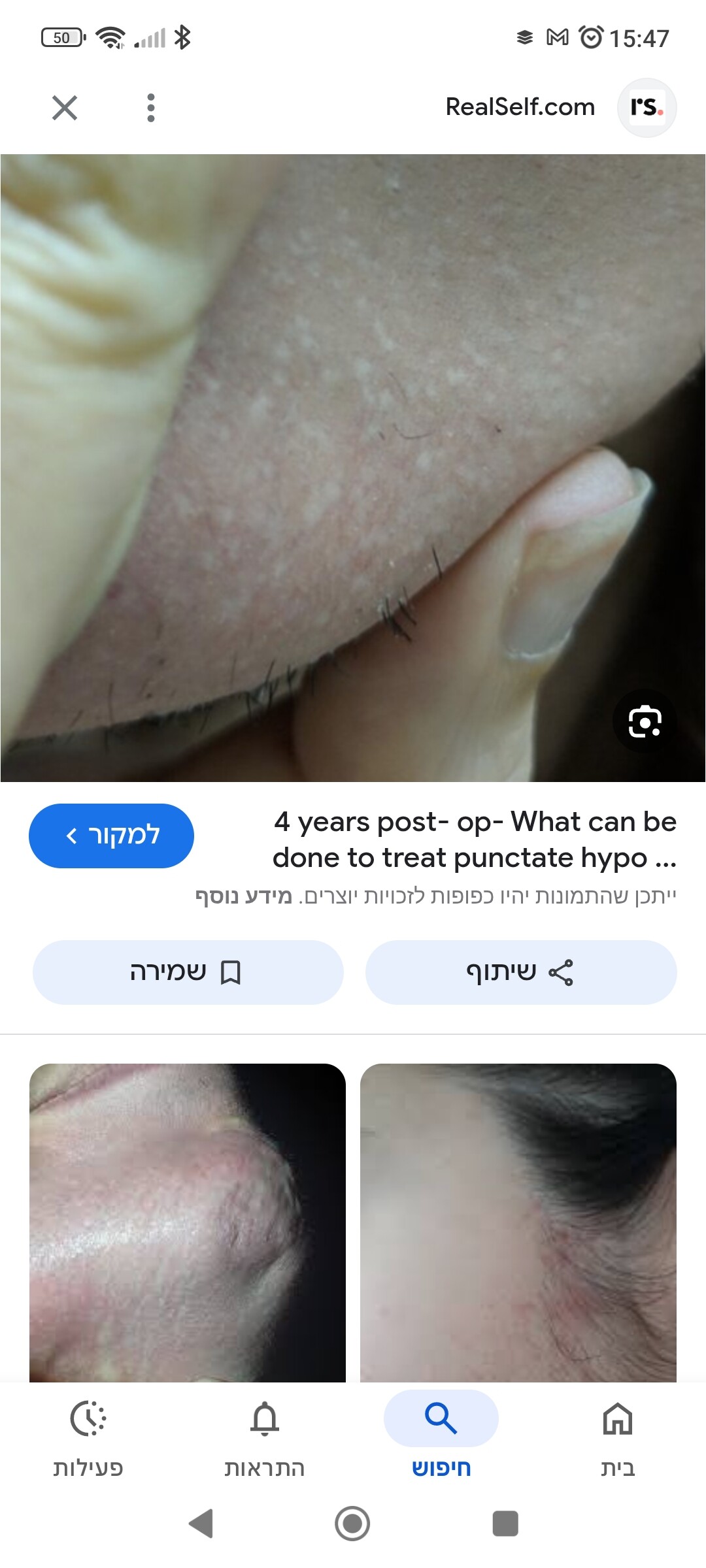Screen dimensions: 706x1568
Task: Open the RealSelf.com source logo
Action: 647,108
